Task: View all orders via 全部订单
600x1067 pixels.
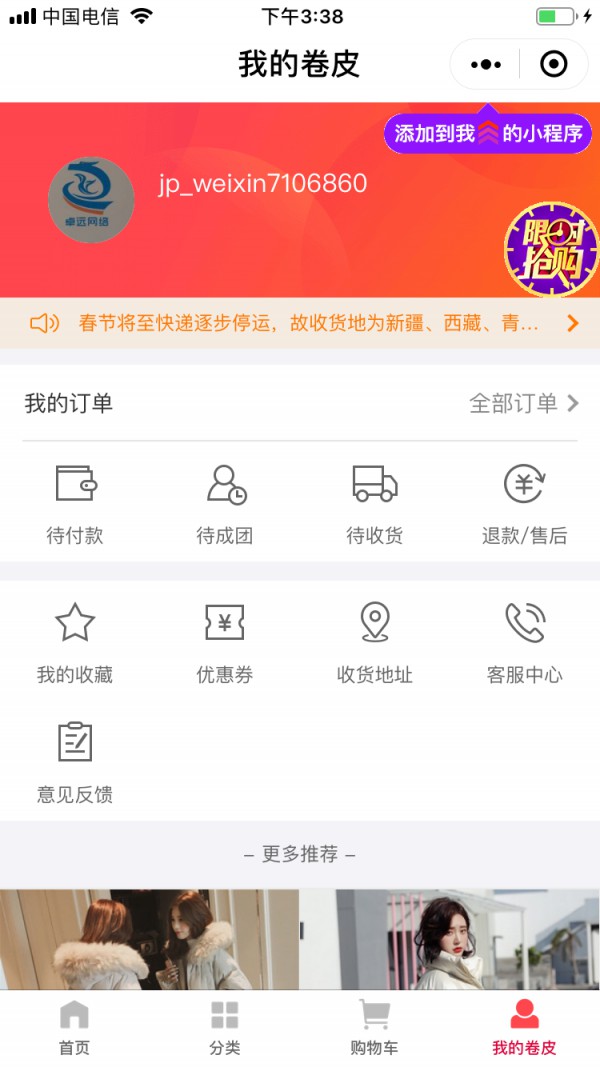Action: click(523, 403)
